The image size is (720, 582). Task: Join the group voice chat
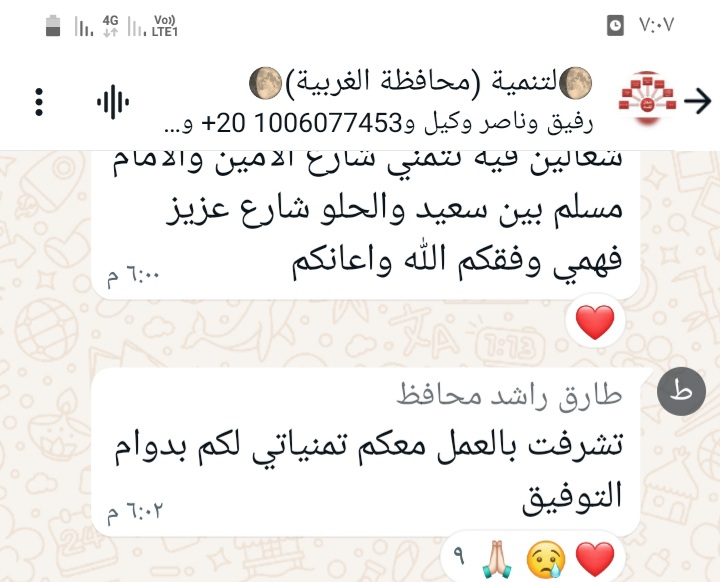click(112, 102)
